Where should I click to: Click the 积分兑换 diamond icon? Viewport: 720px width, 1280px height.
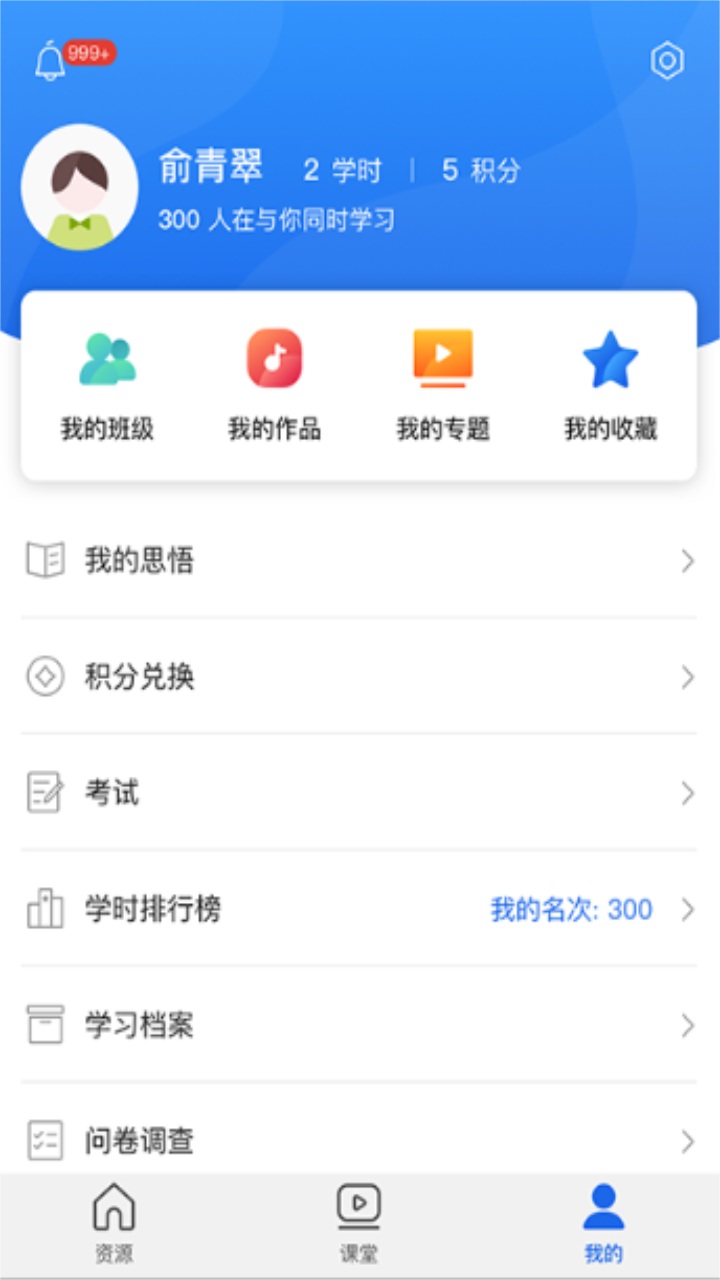[46, 677]
